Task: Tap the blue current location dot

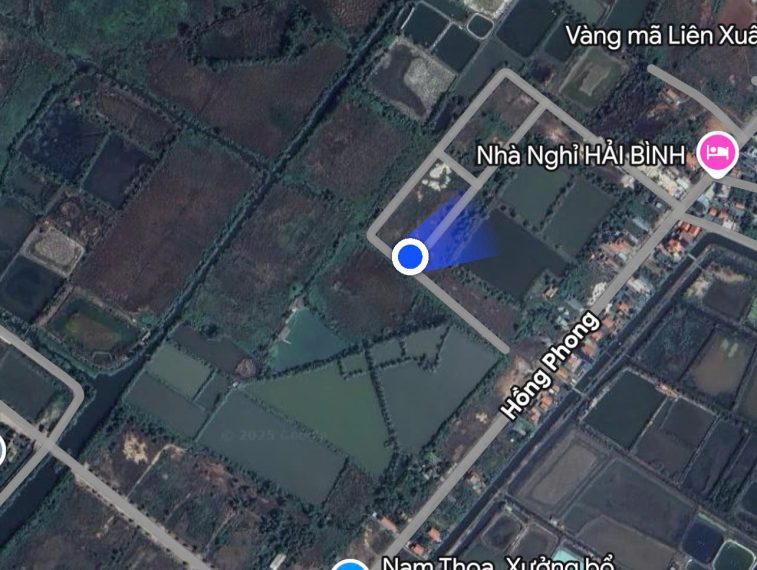Action: (410, 257)
